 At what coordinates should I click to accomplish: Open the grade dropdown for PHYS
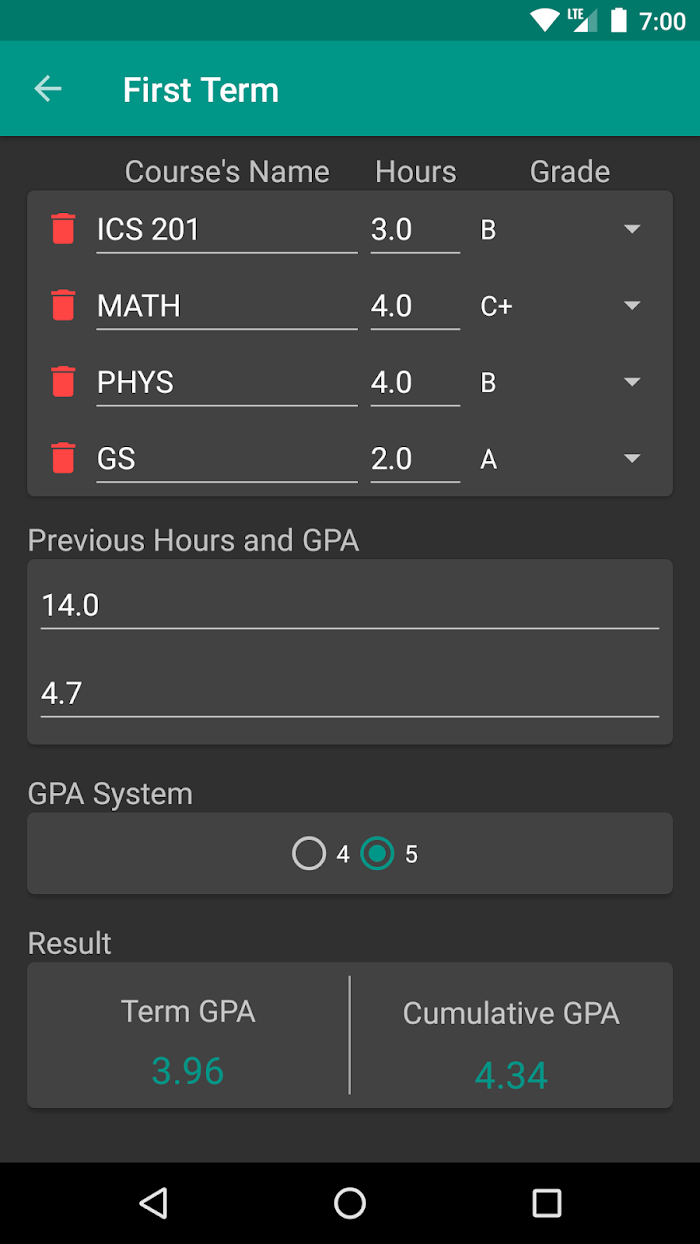click(561, 382)
